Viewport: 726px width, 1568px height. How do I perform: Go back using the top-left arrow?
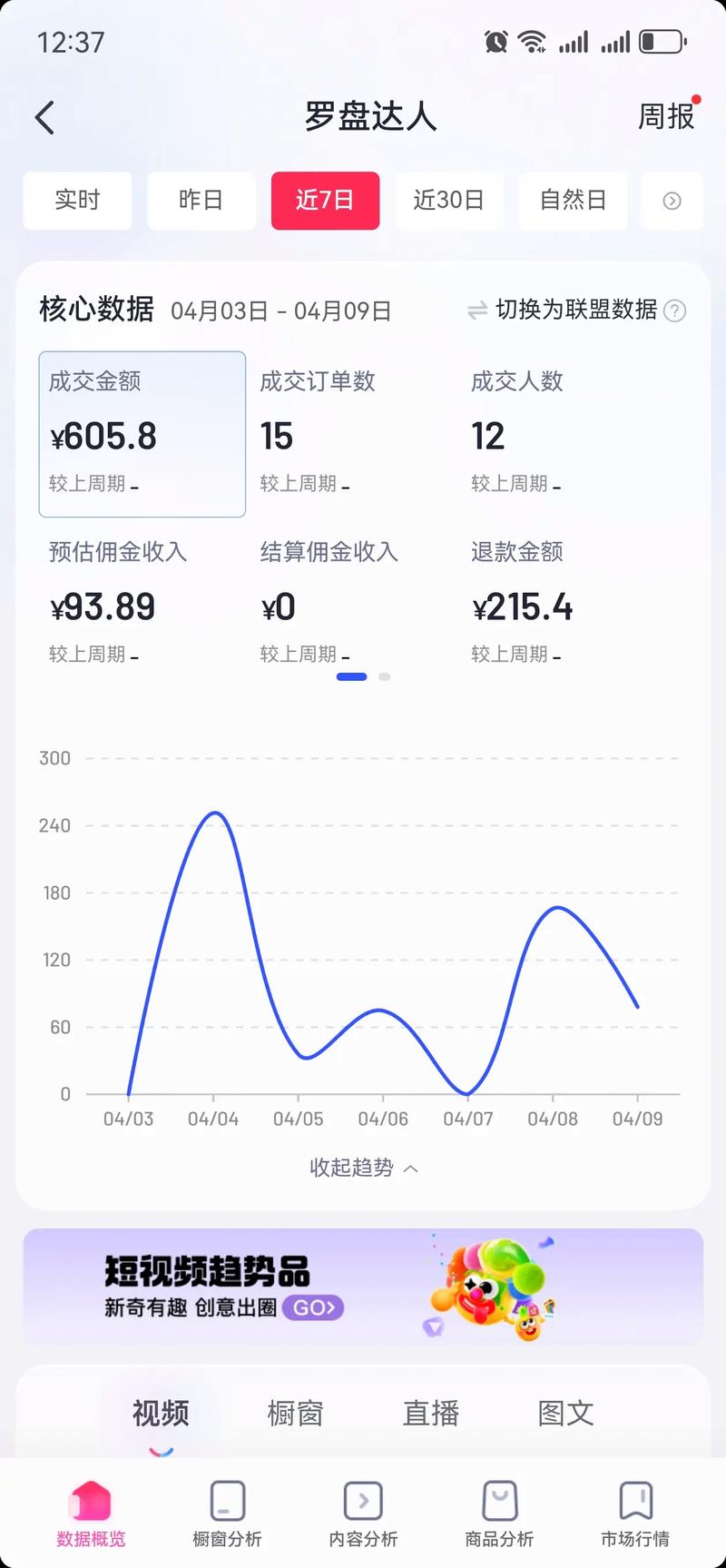[x=44, y=117]
